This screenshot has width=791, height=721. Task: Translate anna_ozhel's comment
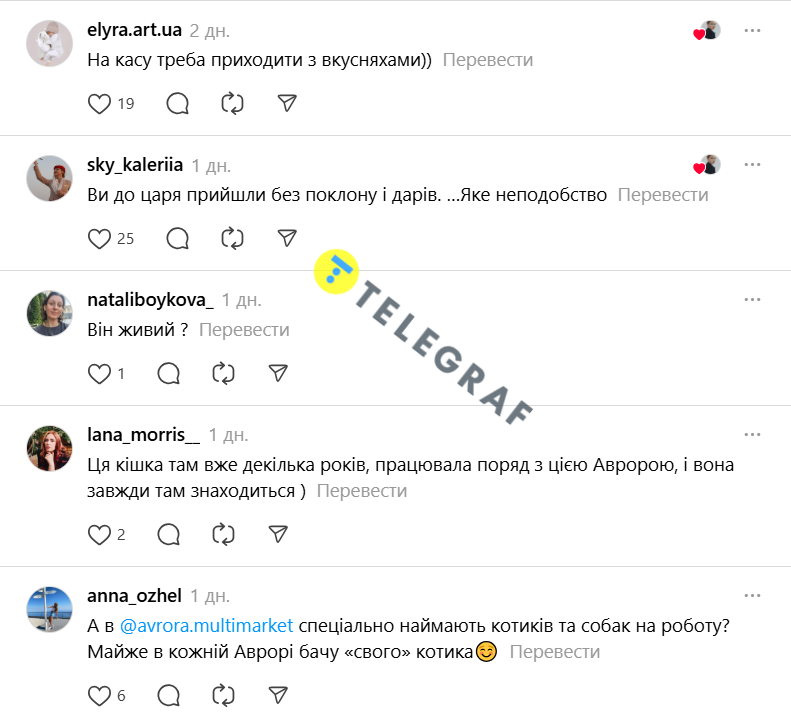(555, 652)
